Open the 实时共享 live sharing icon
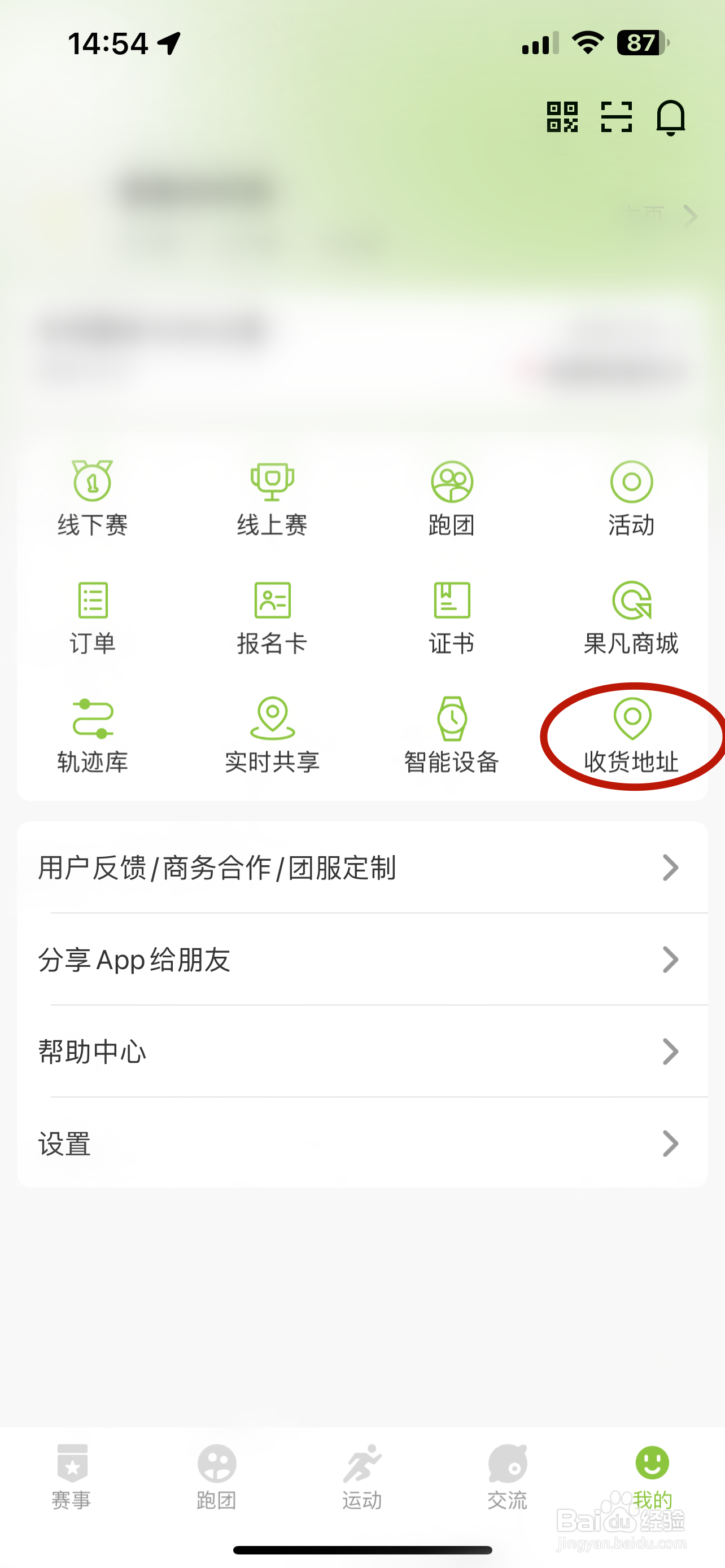 pyautogui.click(x=272, y=730)
